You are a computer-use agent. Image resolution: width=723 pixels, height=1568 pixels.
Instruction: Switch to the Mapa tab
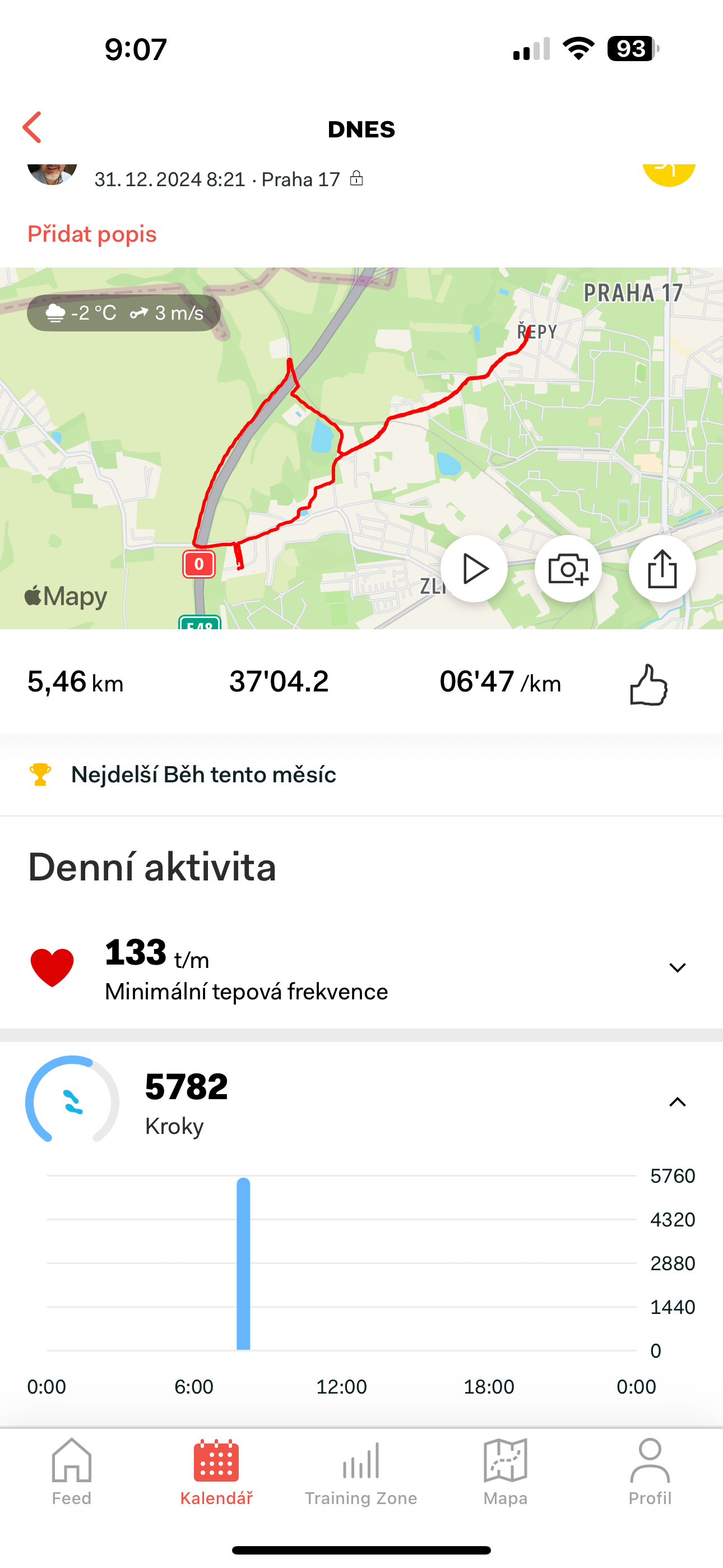coord(505,1472)
